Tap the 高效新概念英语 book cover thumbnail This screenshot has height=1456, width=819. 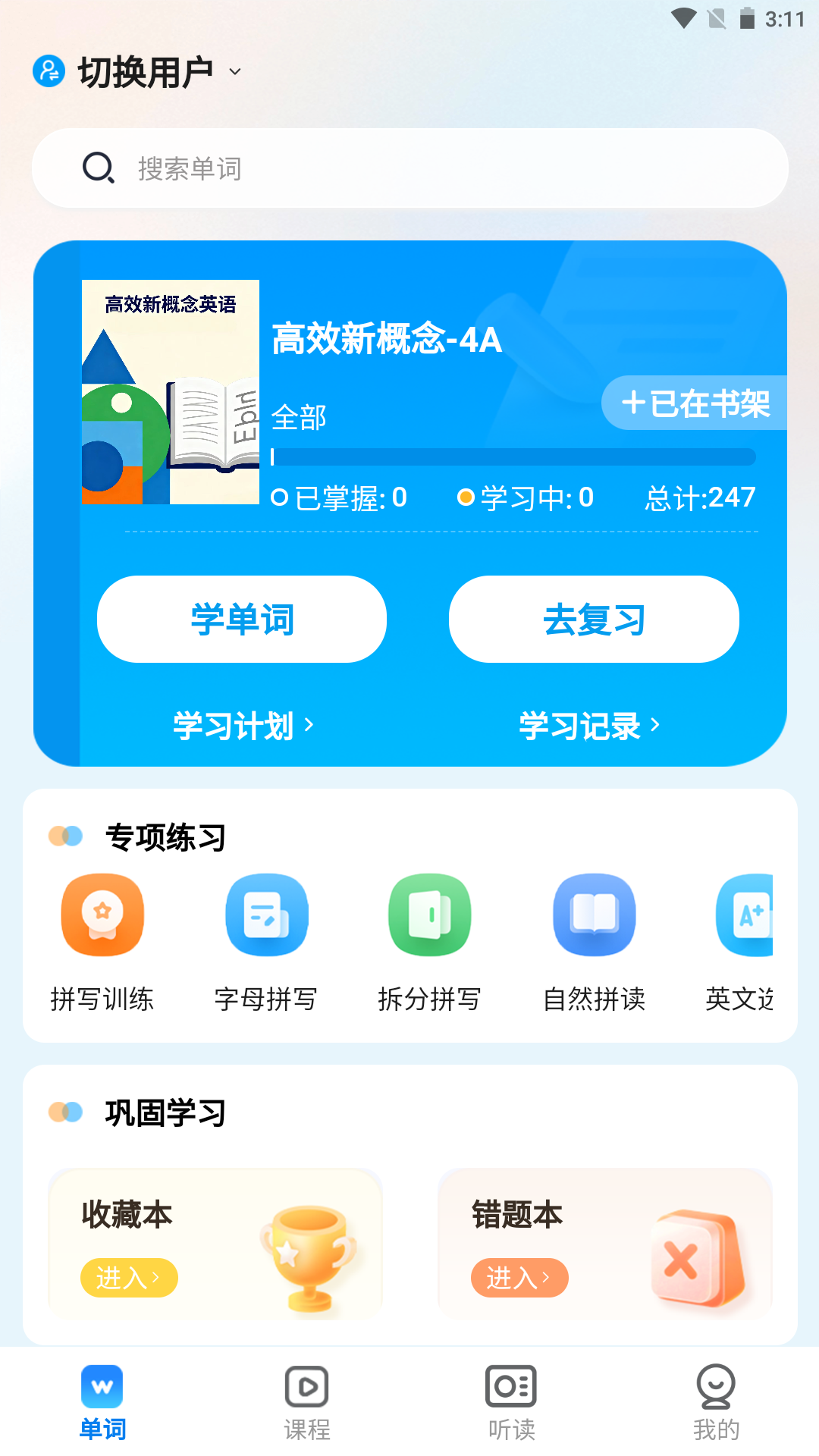tap(170, 393)
